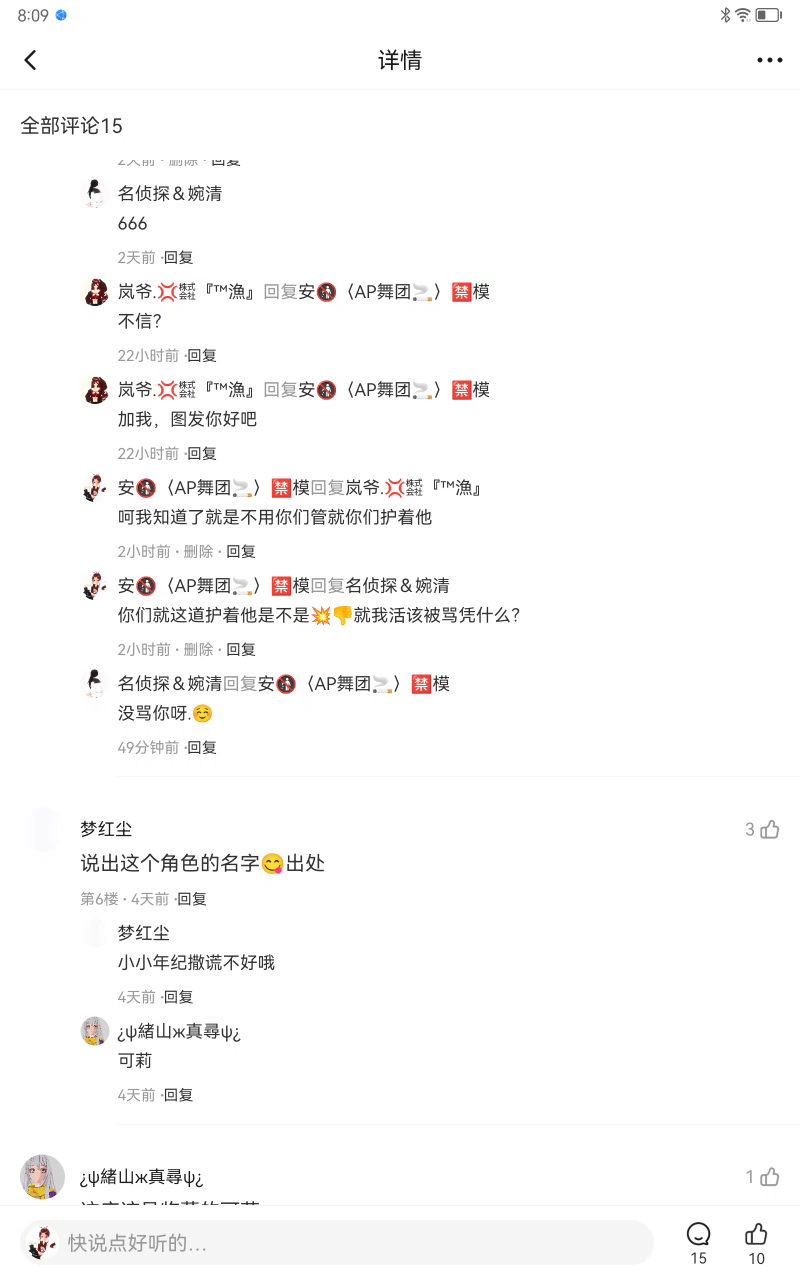Reply to the comment 加我，图发你好吧
The height and width of the screenshot is (1280, 800).
(x=202, y=453)
